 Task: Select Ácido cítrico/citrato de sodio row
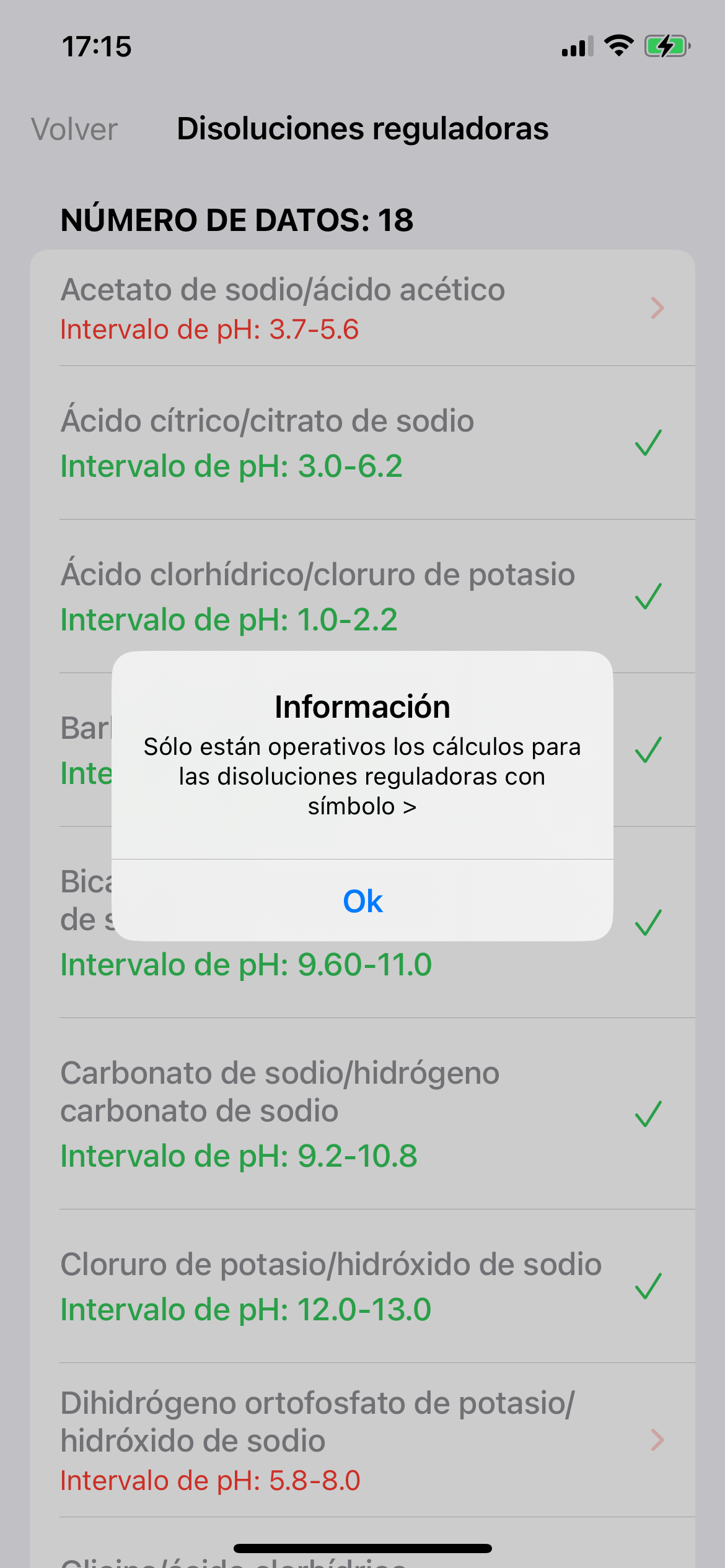click(x=362, y=443)
